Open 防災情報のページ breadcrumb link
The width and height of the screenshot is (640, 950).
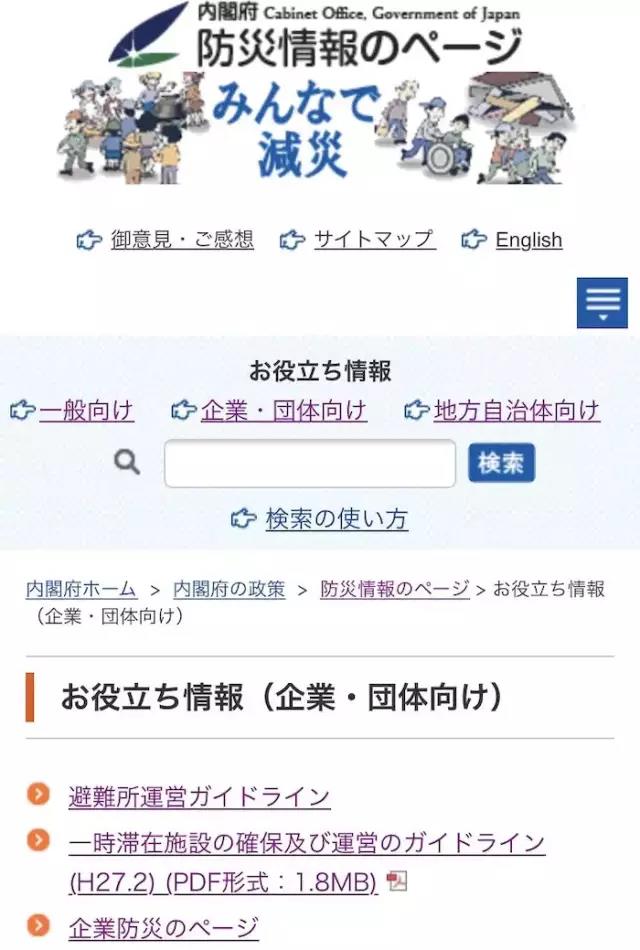(394, 589)
